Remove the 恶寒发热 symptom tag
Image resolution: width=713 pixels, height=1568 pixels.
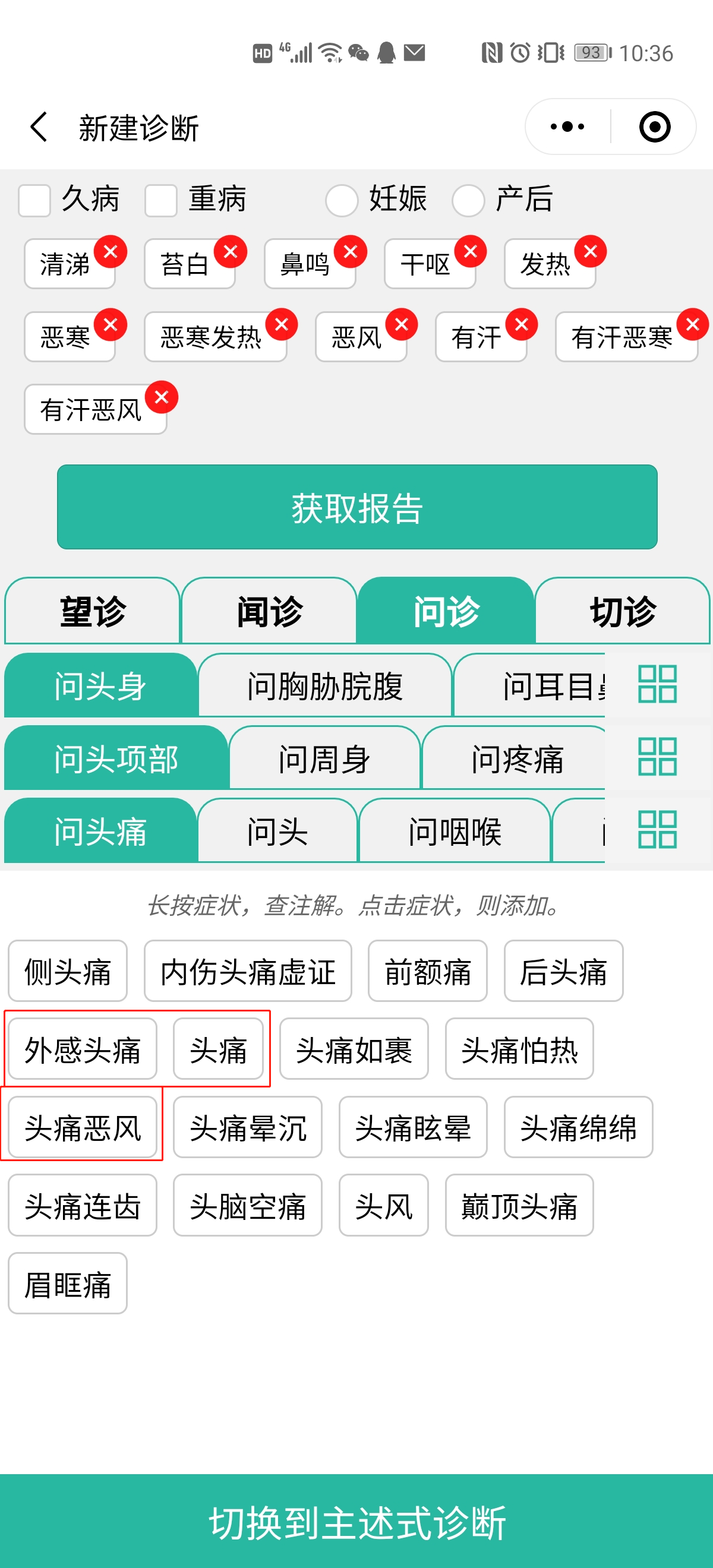click(281, 324)
